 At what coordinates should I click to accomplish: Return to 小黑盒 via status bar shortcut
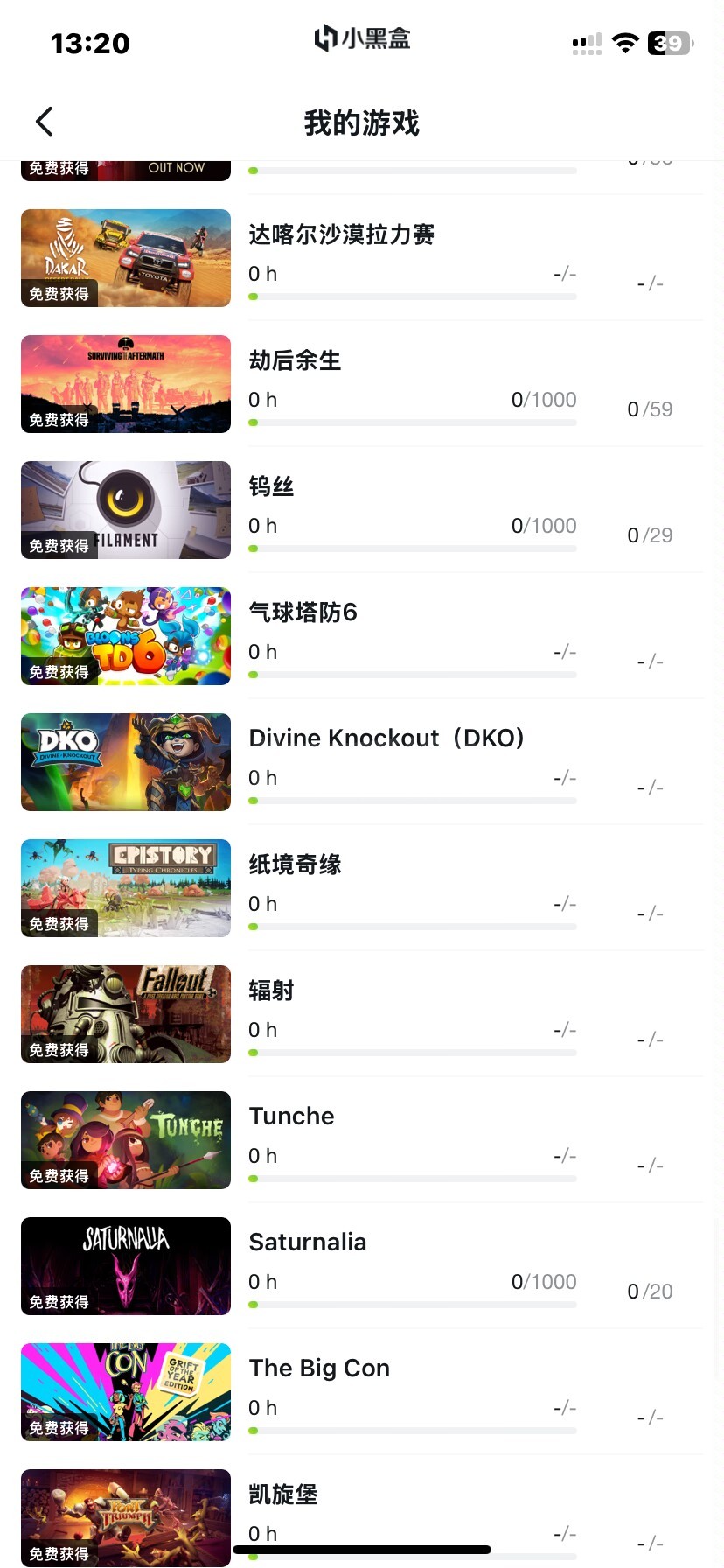click(x=362, y=38)
